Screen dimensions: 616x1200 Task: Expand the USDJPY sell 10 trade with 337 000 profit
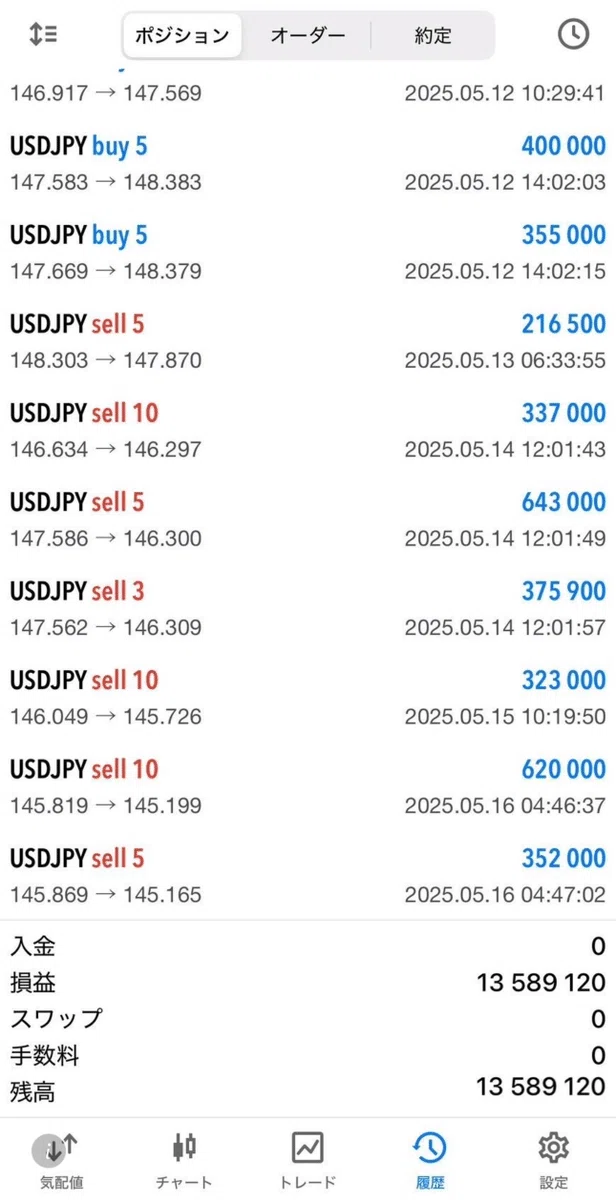click(x=308, y=430)
